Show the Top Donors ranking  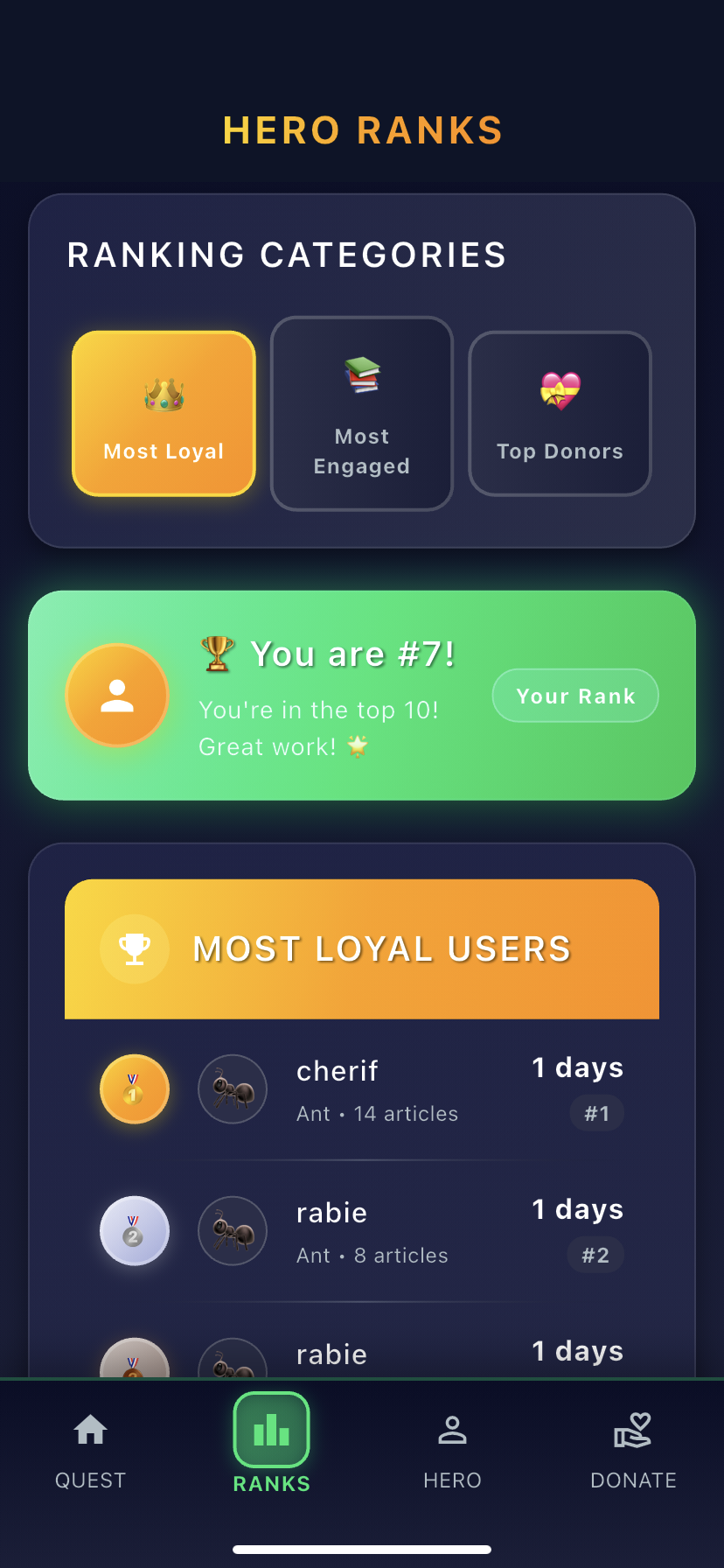pos(560,414)
